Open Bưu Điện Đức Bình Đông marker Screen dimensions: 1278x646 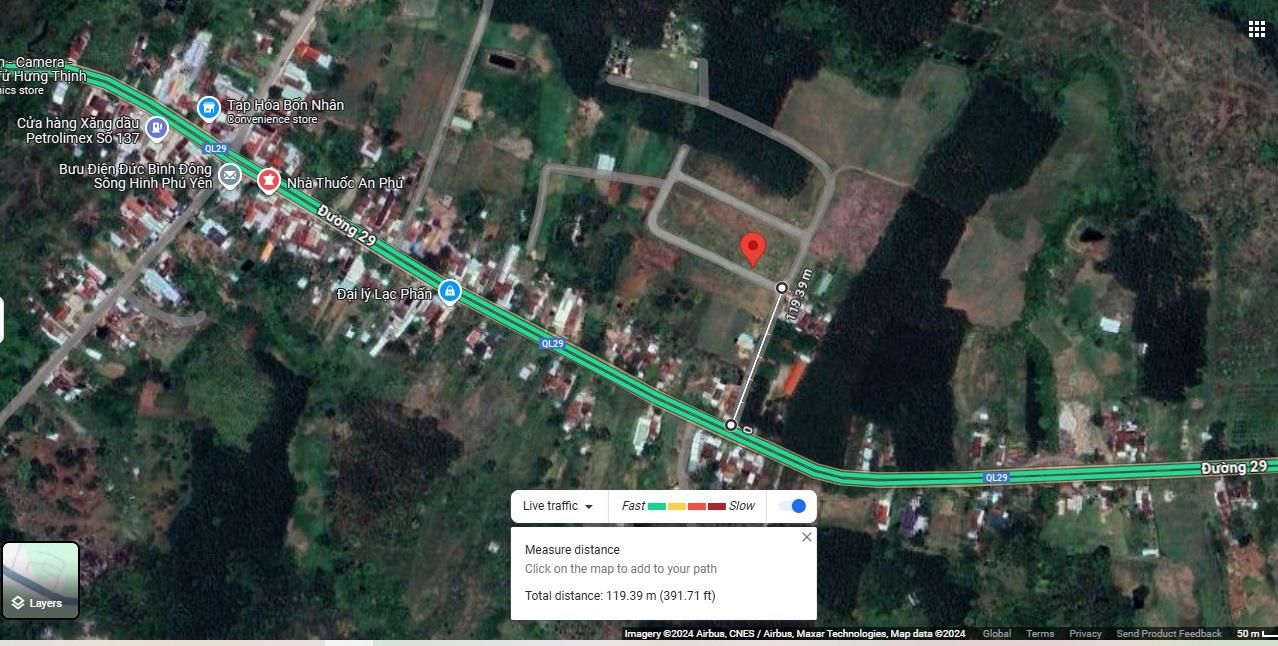[x=230, y=176]
